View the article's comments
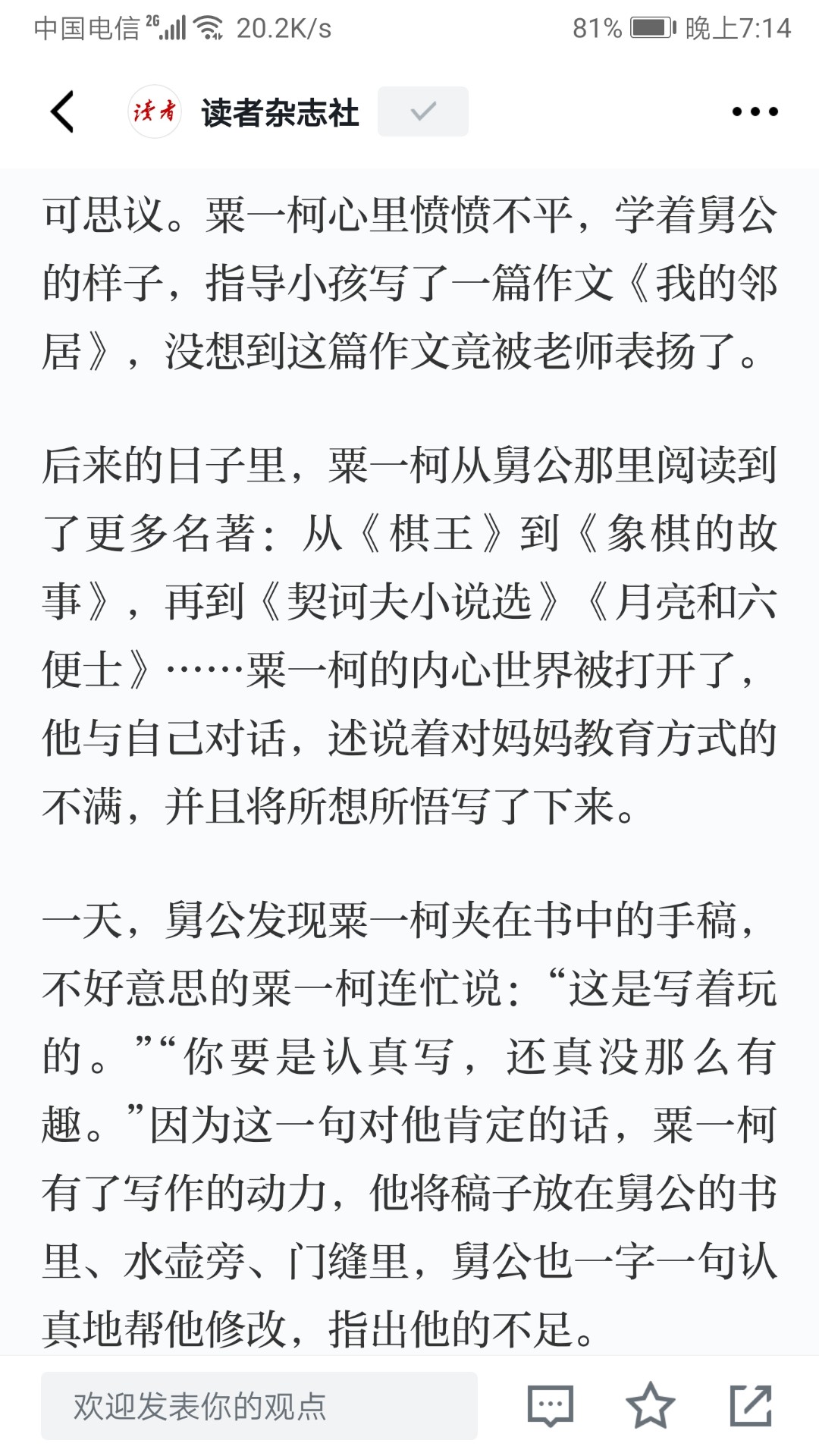Screen dimensions: 819x1456 click(550, 1405)
